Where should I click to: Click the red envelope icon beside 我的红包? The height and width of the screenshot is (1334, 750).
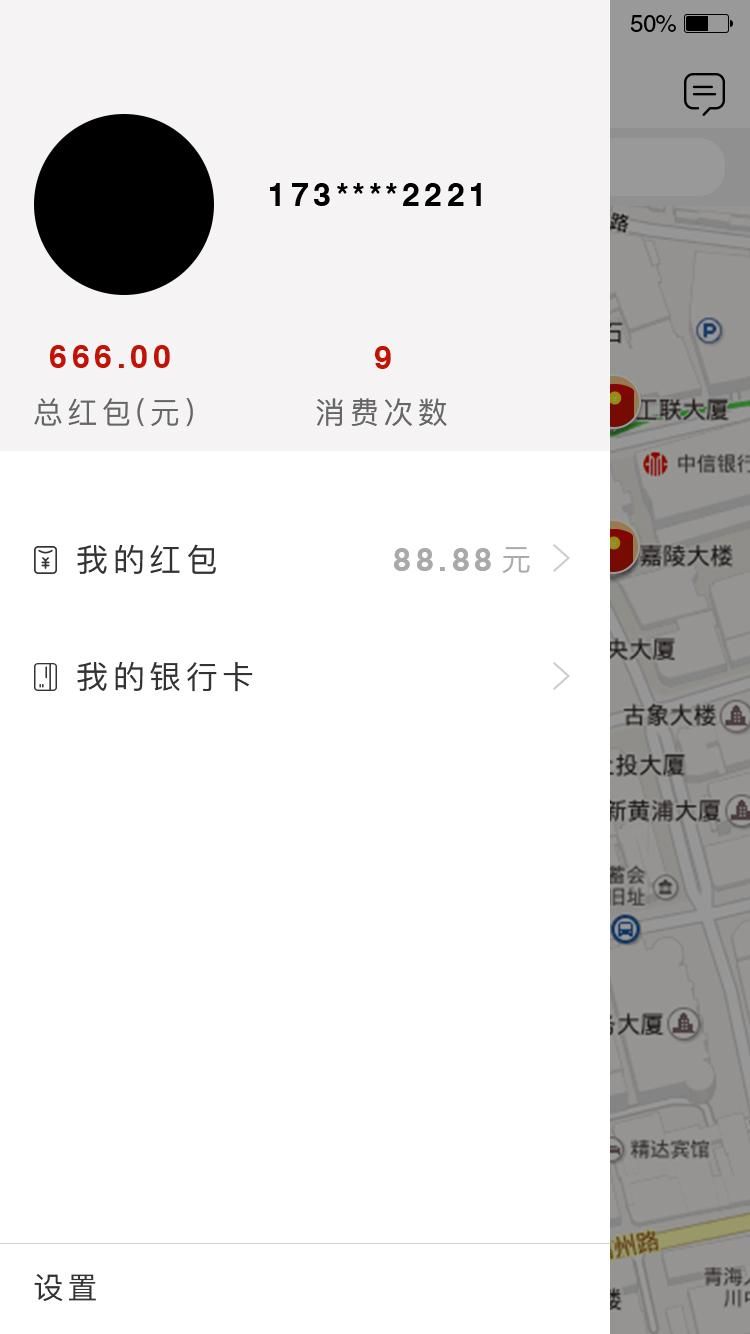[44, 559]
